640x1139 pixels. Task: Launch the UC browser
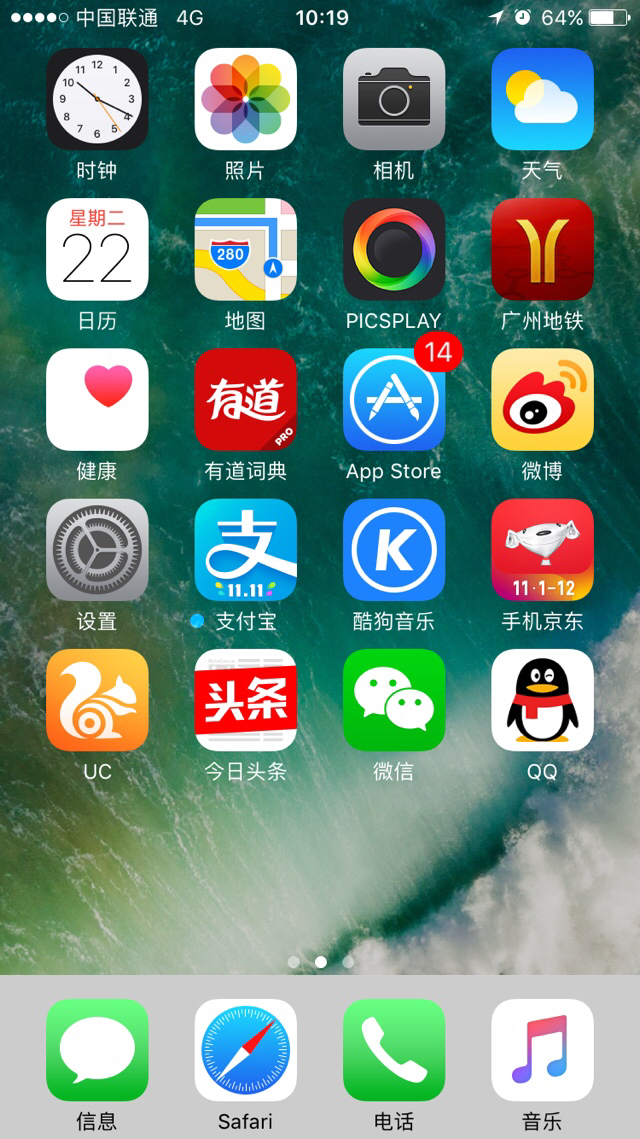pyautogui.click(x=97, y=699)
